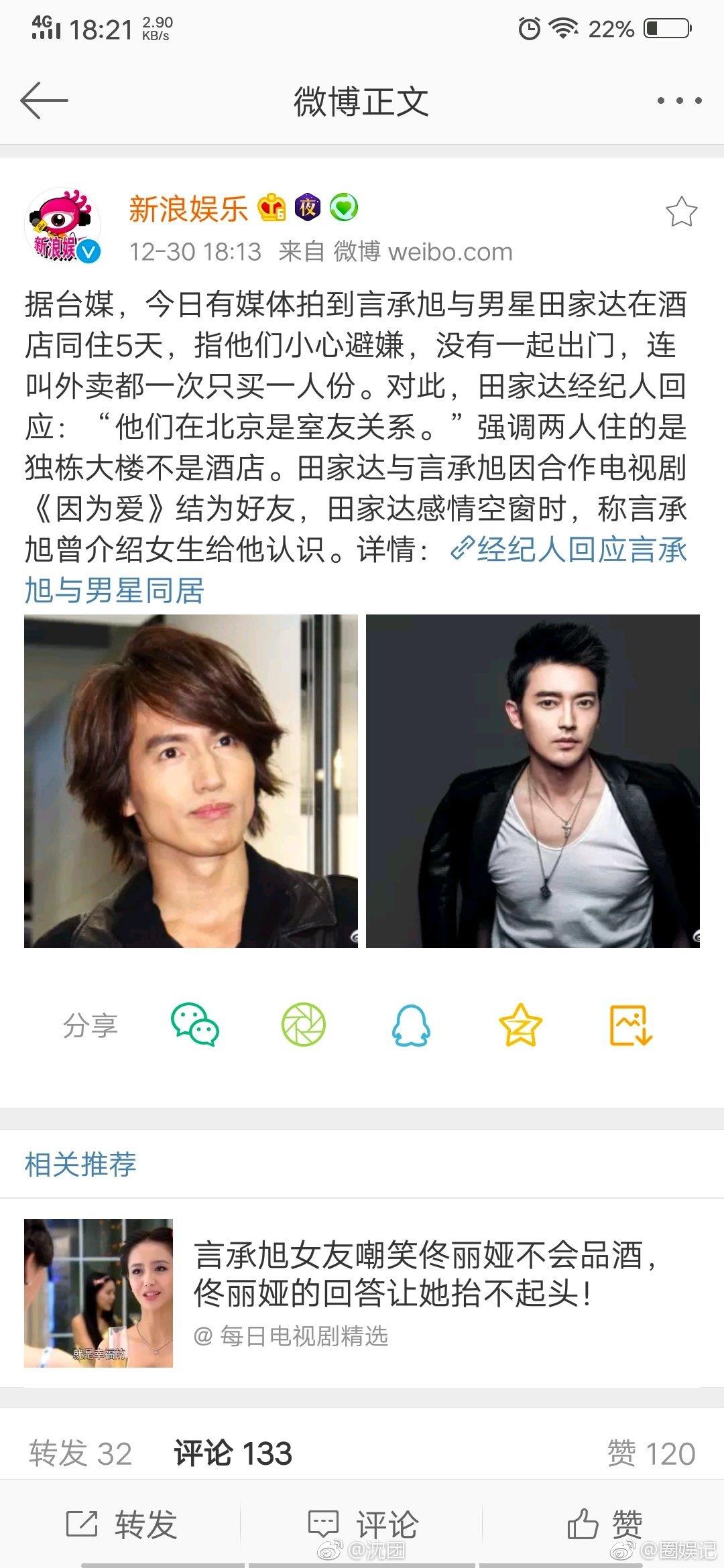Write a comment via bottom 评论 button
This screenshot has height=1568, width=724.
click(x=362, y=1525)
